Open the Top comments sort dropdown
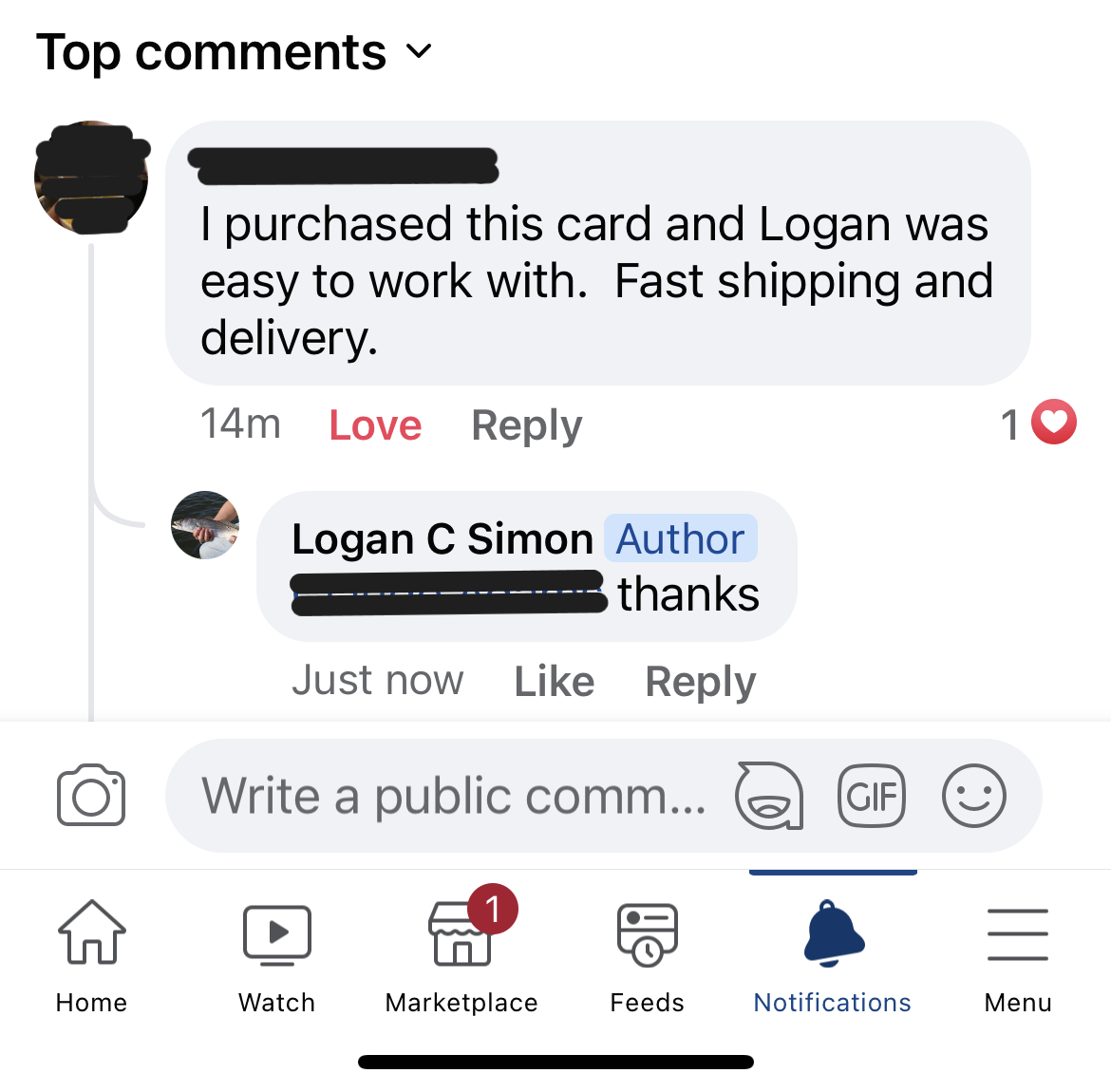1111x1092 pixels. pos(234,52)
